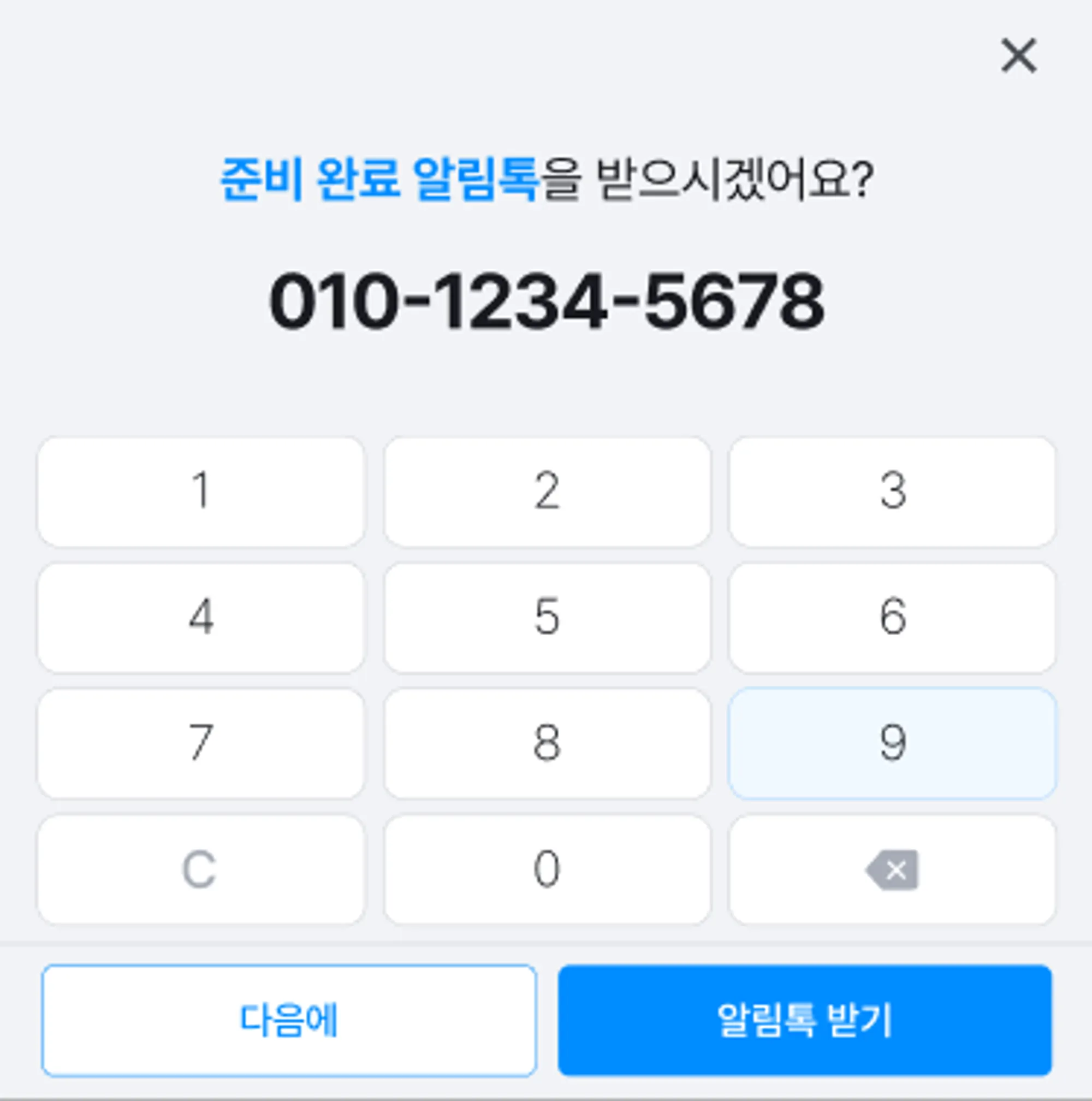Delete last digit with backspace key

892,869
